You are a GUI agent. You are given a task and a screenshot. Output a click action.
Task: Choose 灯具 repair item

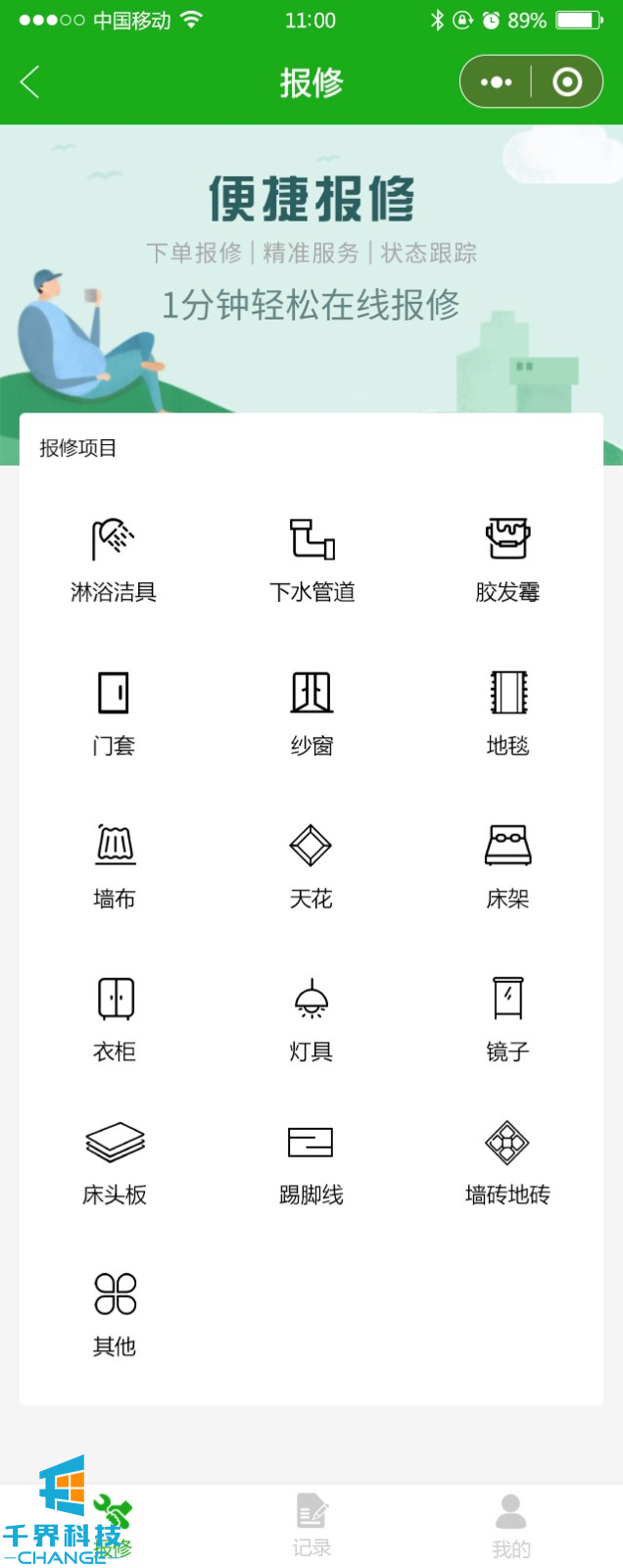[x=311, y=1018]
